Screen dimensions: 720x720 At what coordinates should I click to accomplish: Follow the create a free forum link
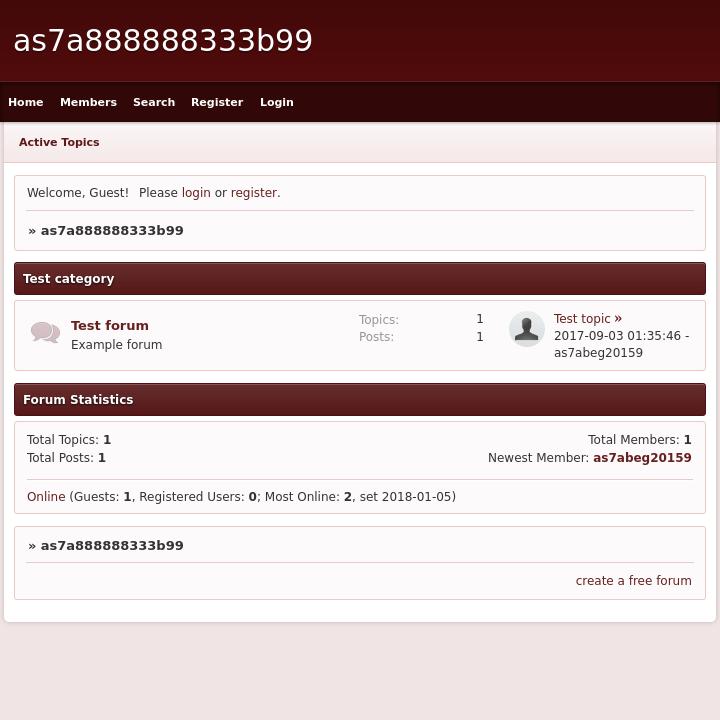[633, 581]
